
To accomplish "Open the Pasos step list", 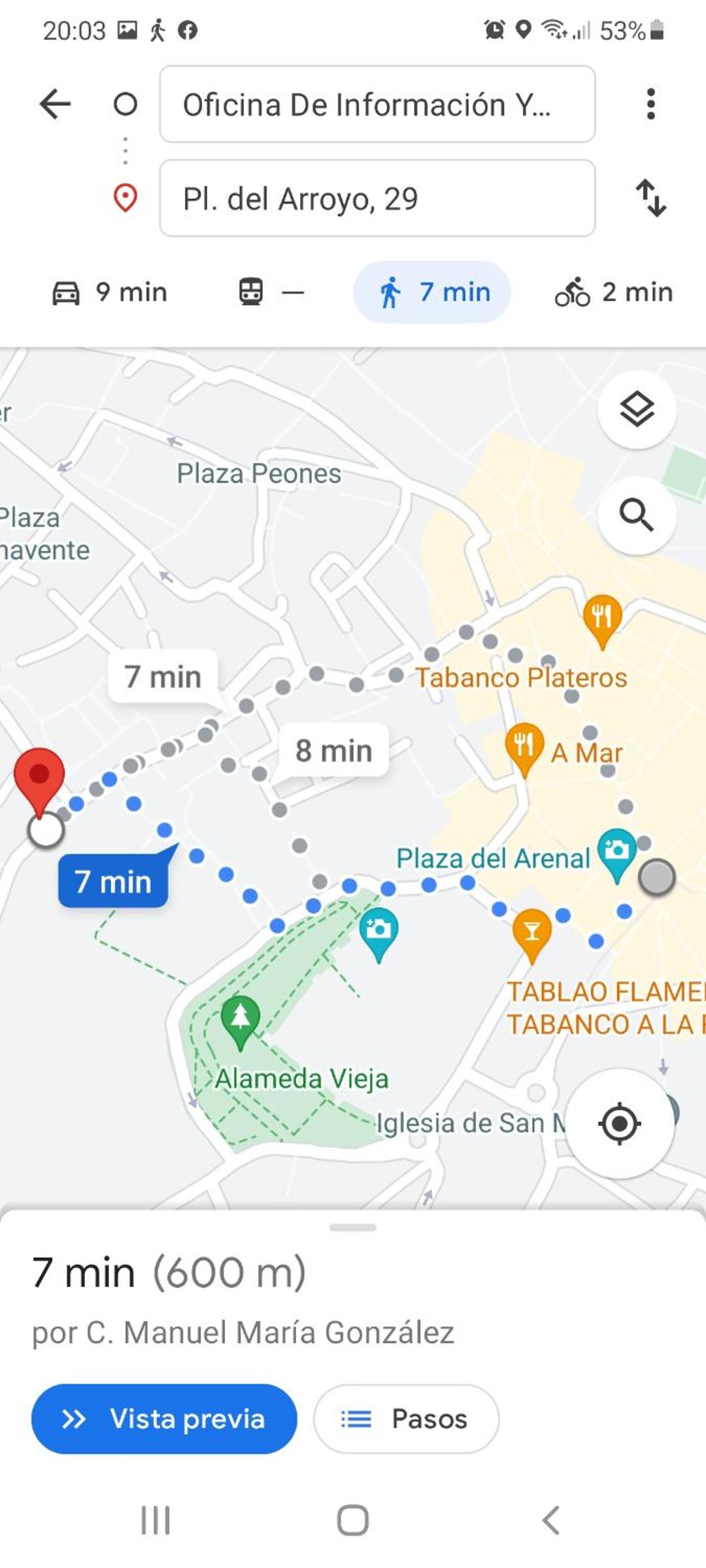I will point(406,1418).
